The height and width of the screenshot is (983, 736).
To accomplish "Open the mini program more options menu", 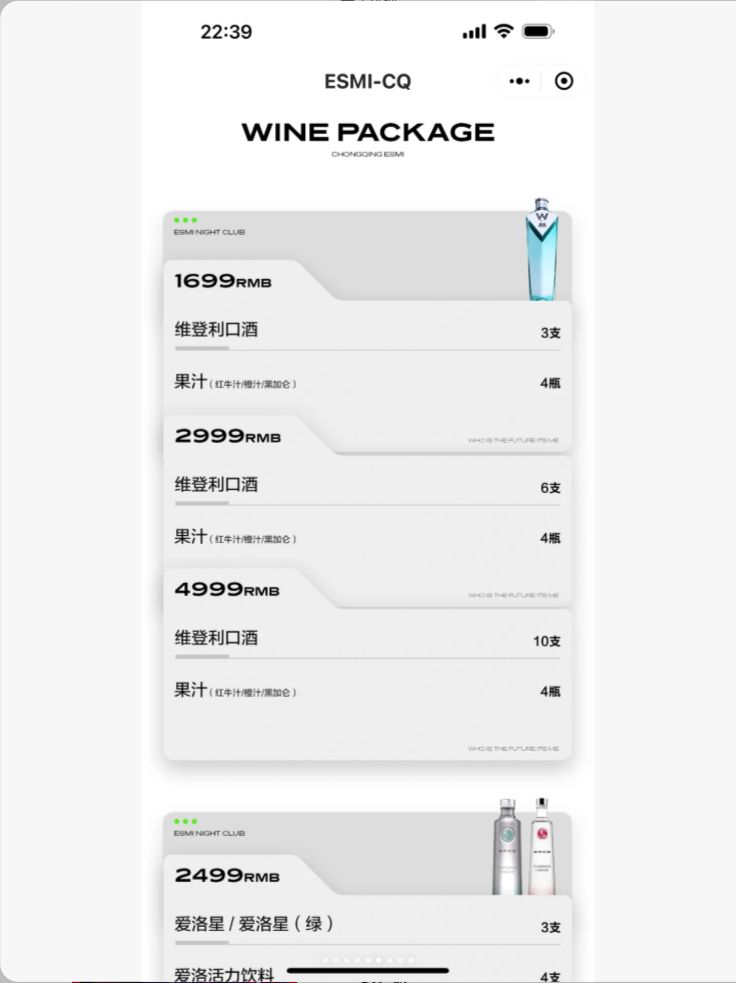I will [x=519, y=82].
